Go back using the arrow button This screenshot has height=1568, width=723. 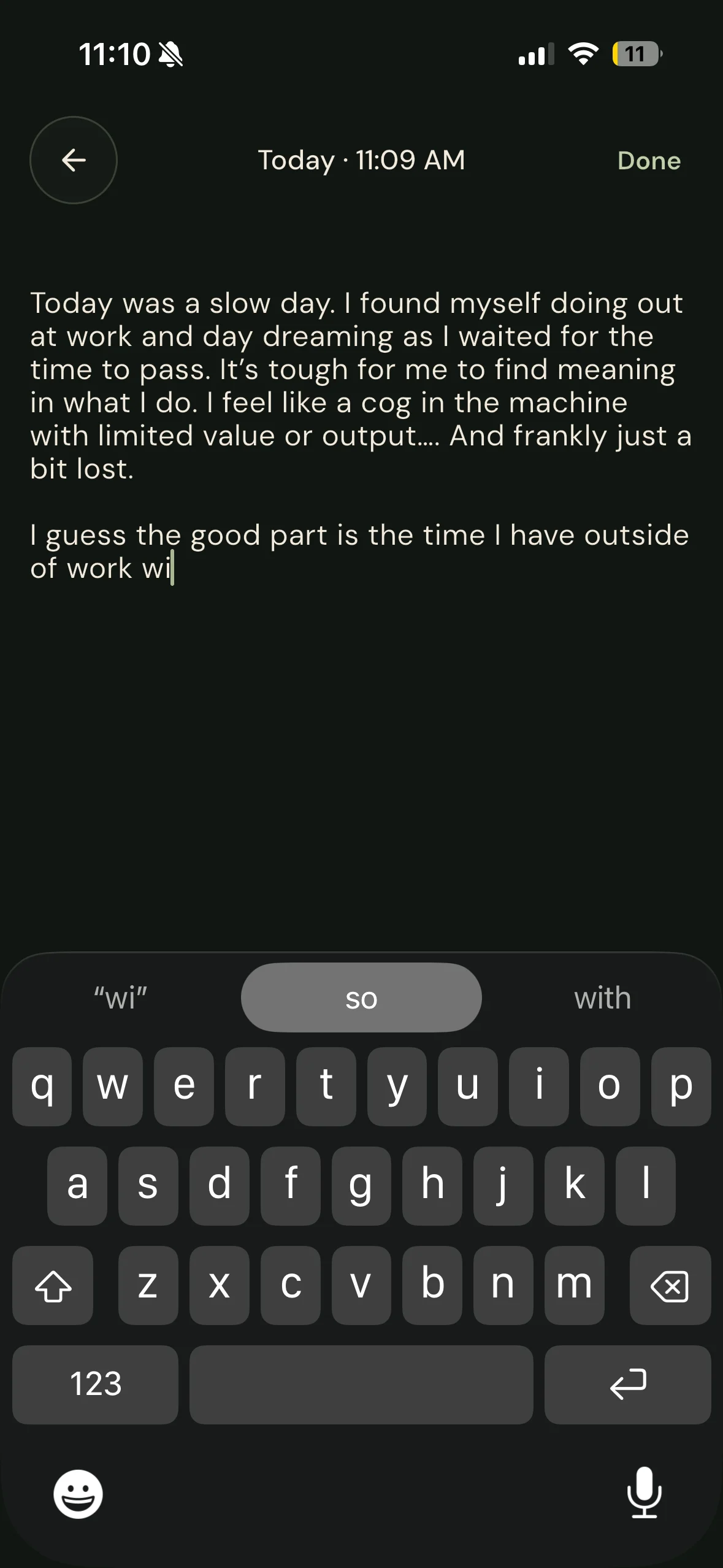74,160
